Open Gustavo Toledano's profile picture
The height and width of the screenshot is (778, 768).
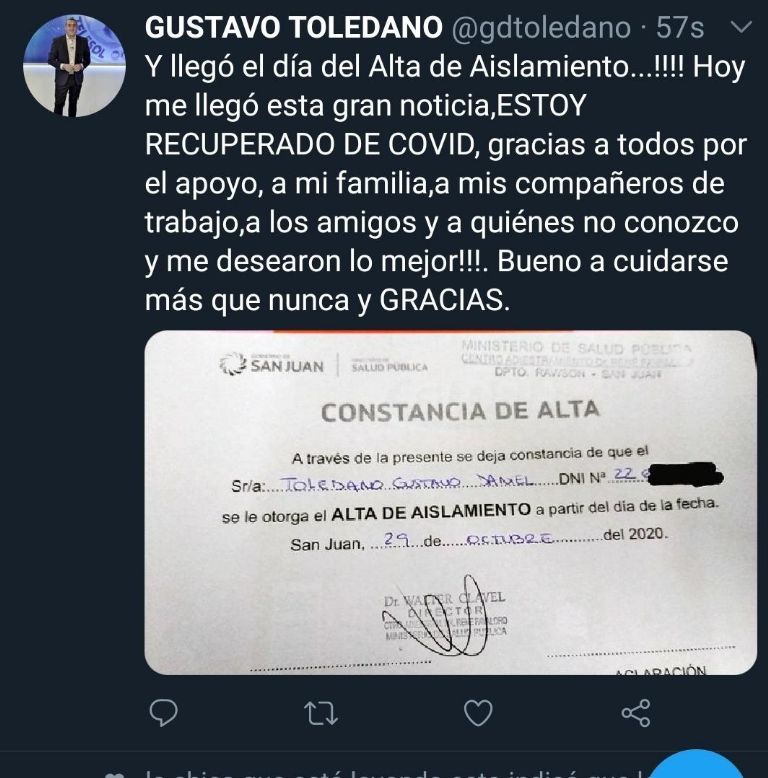pos(73,66)
